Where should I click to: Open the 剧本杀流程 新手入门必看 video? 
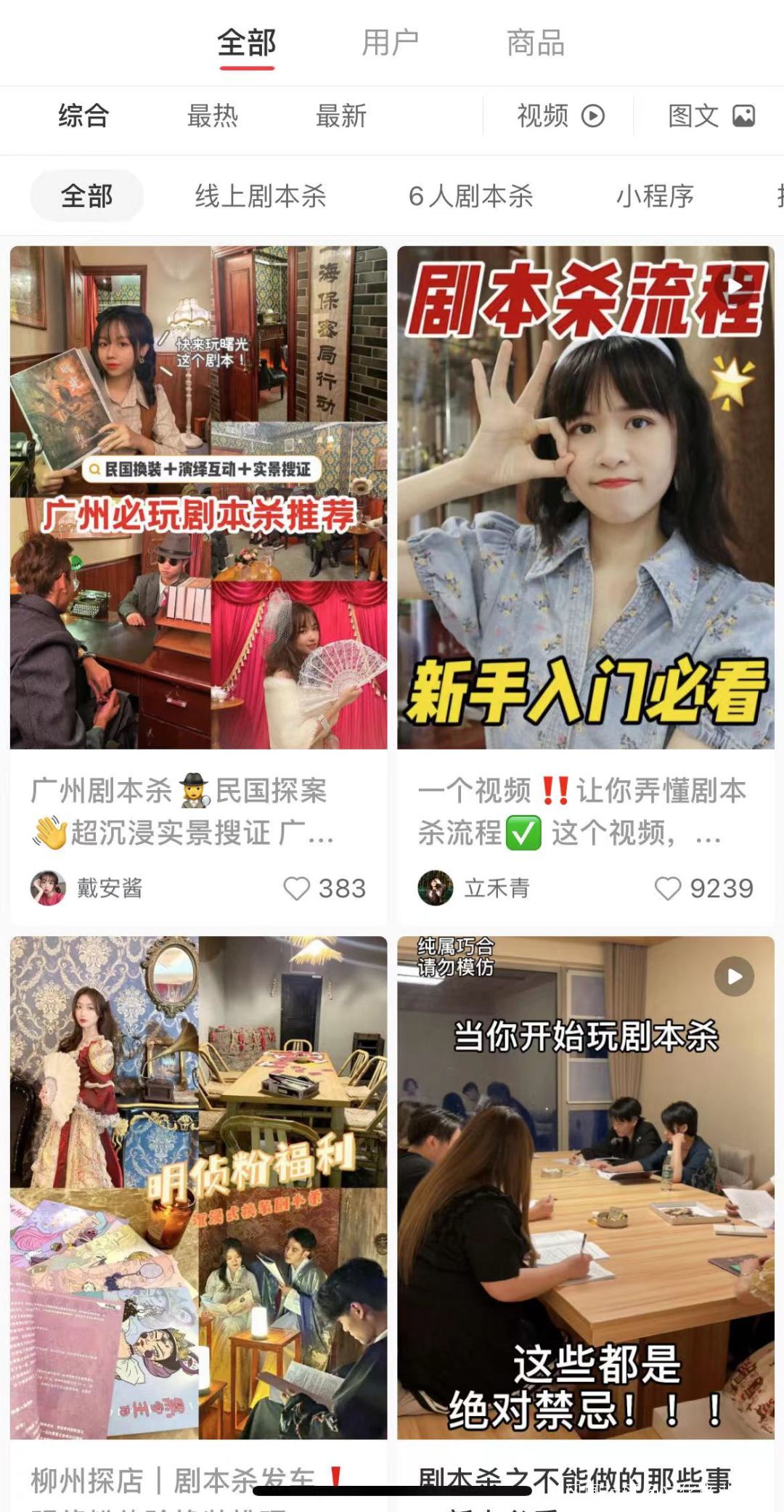click(x=585, y=497)
